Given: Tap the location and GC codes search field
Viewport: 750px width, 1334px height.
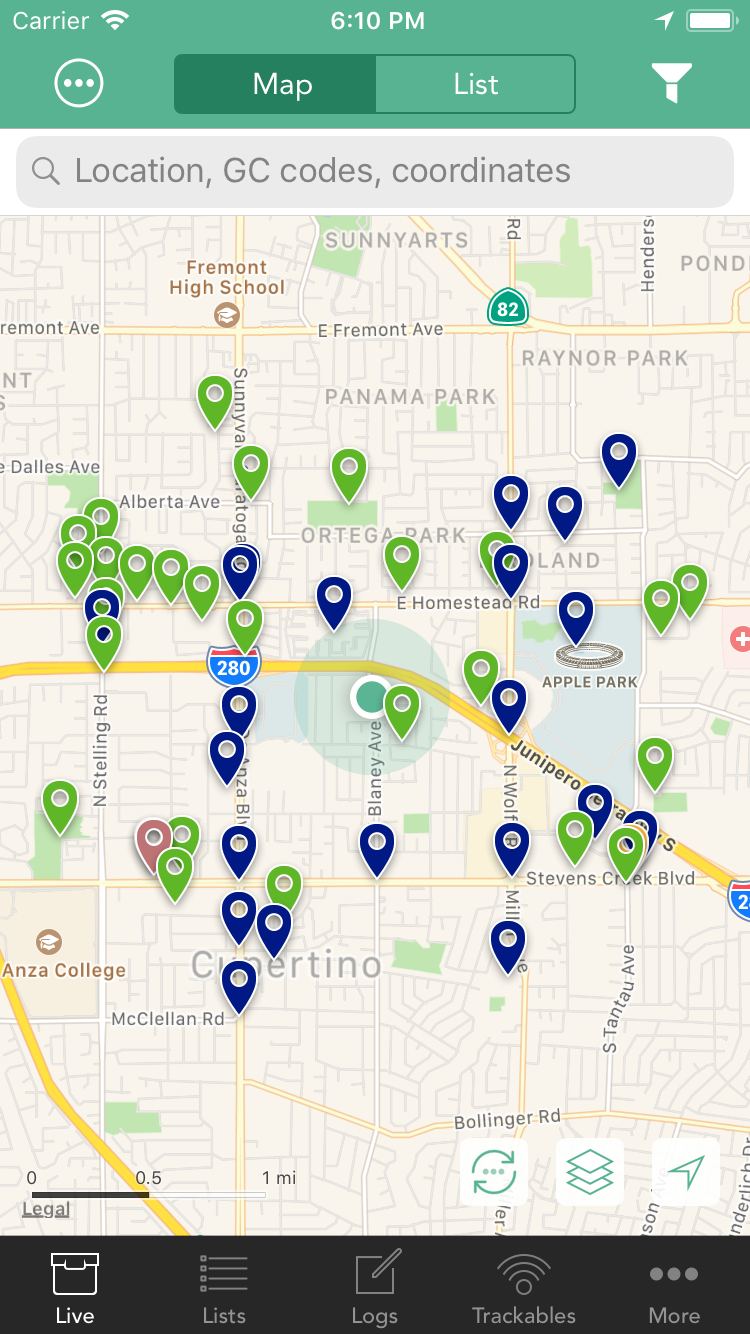Looking at the screenshot, I should 375,171.
